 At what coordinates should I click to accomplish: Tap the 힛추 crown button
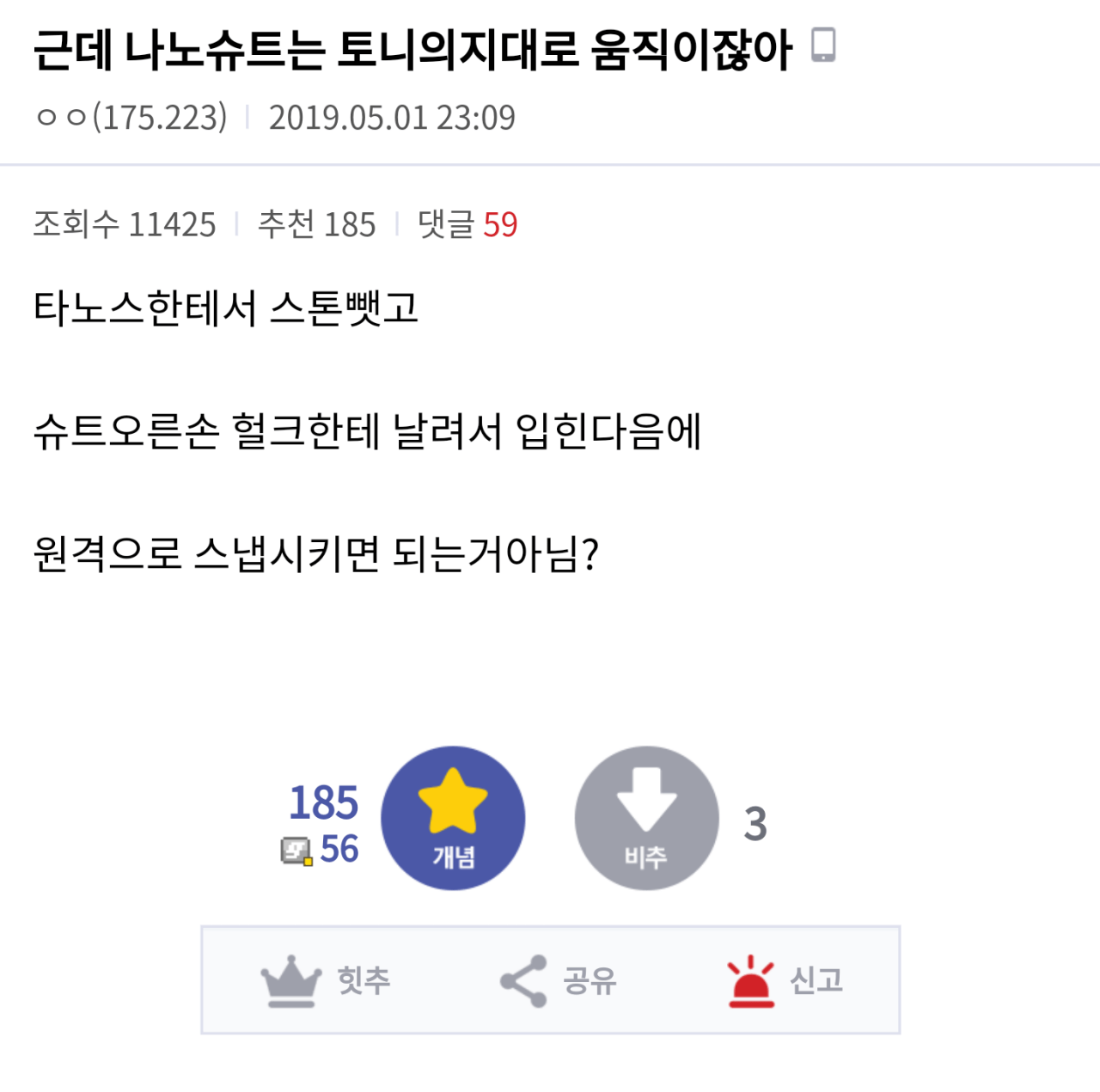click(x=325, y=980)
